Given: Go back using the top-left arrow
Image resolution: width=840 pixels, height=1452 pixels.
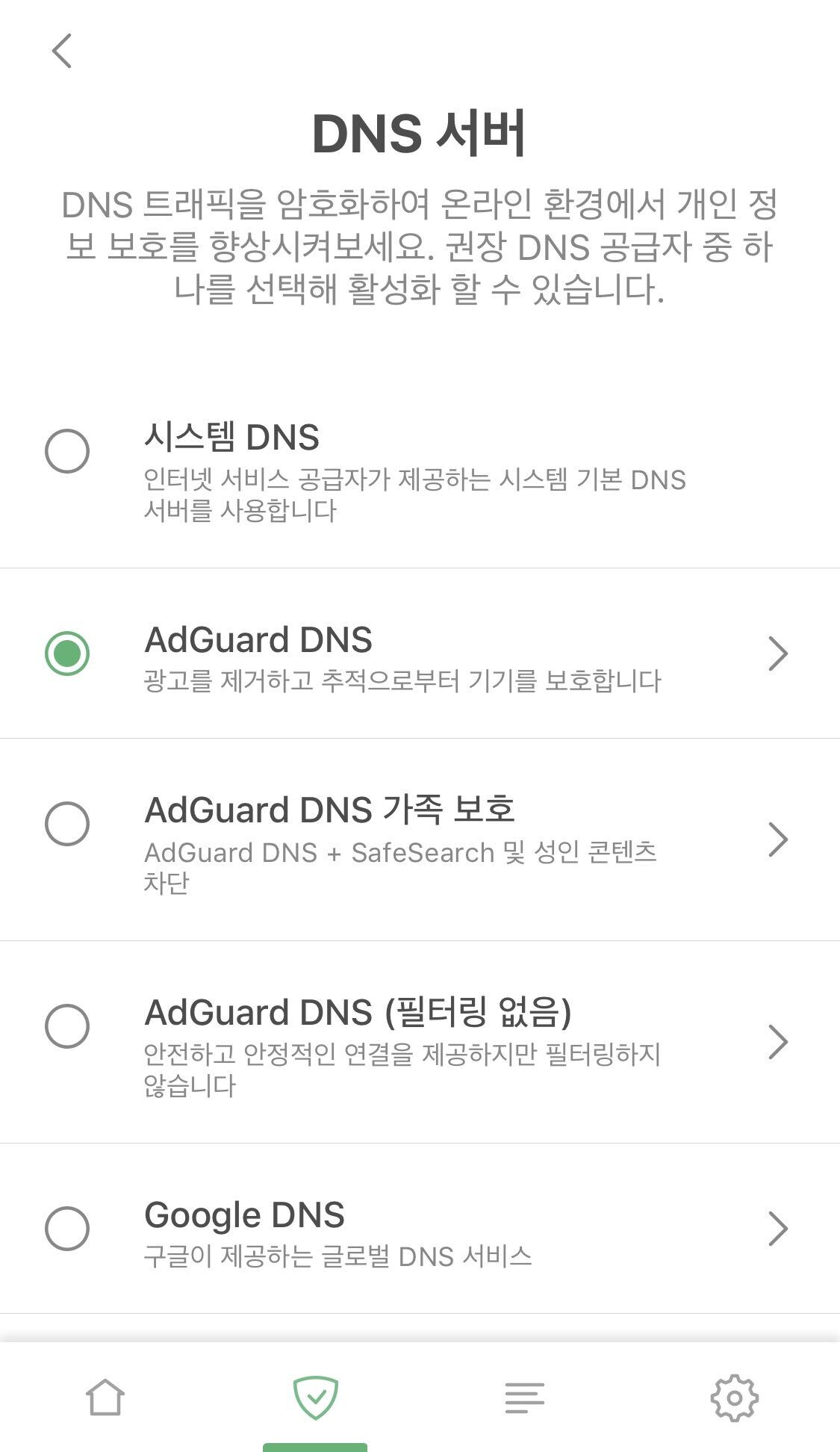Looking at the screenshot, I should point(62,51).
